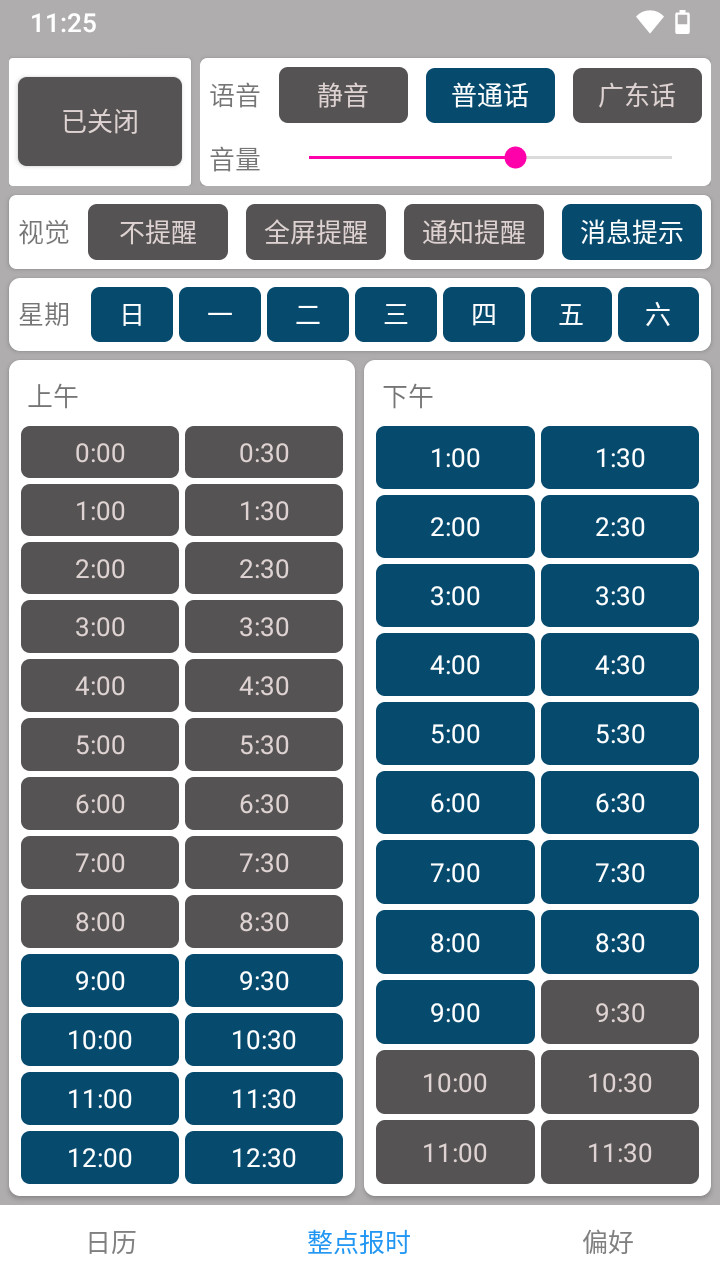Screen dimensions: 720x1280
Task: Switch voice to 广东话 (Cantonese)
Action: pos(636,95)
